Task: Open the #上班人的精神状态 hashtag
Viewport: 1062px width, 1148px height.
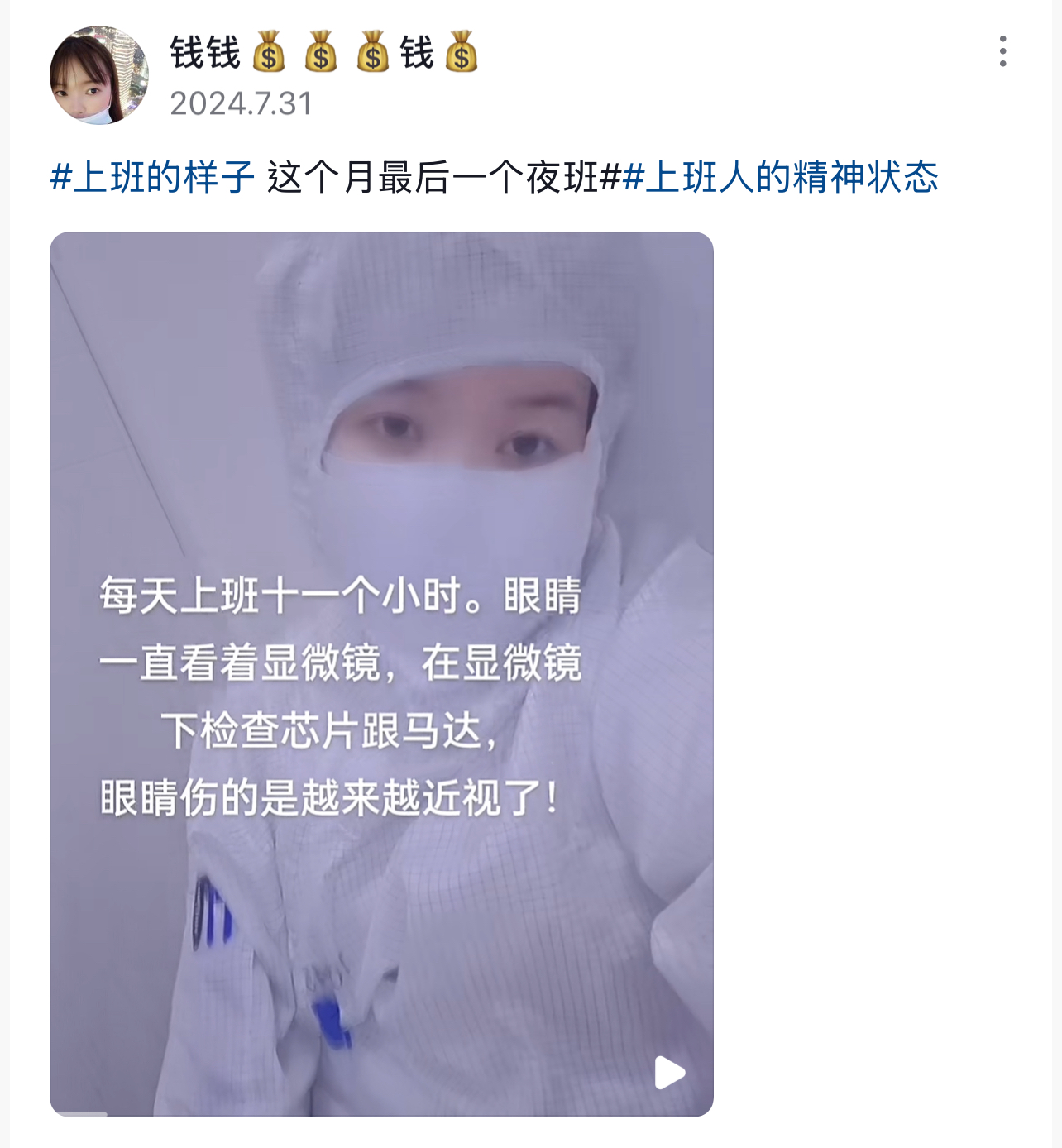Action: coord(780,178)
